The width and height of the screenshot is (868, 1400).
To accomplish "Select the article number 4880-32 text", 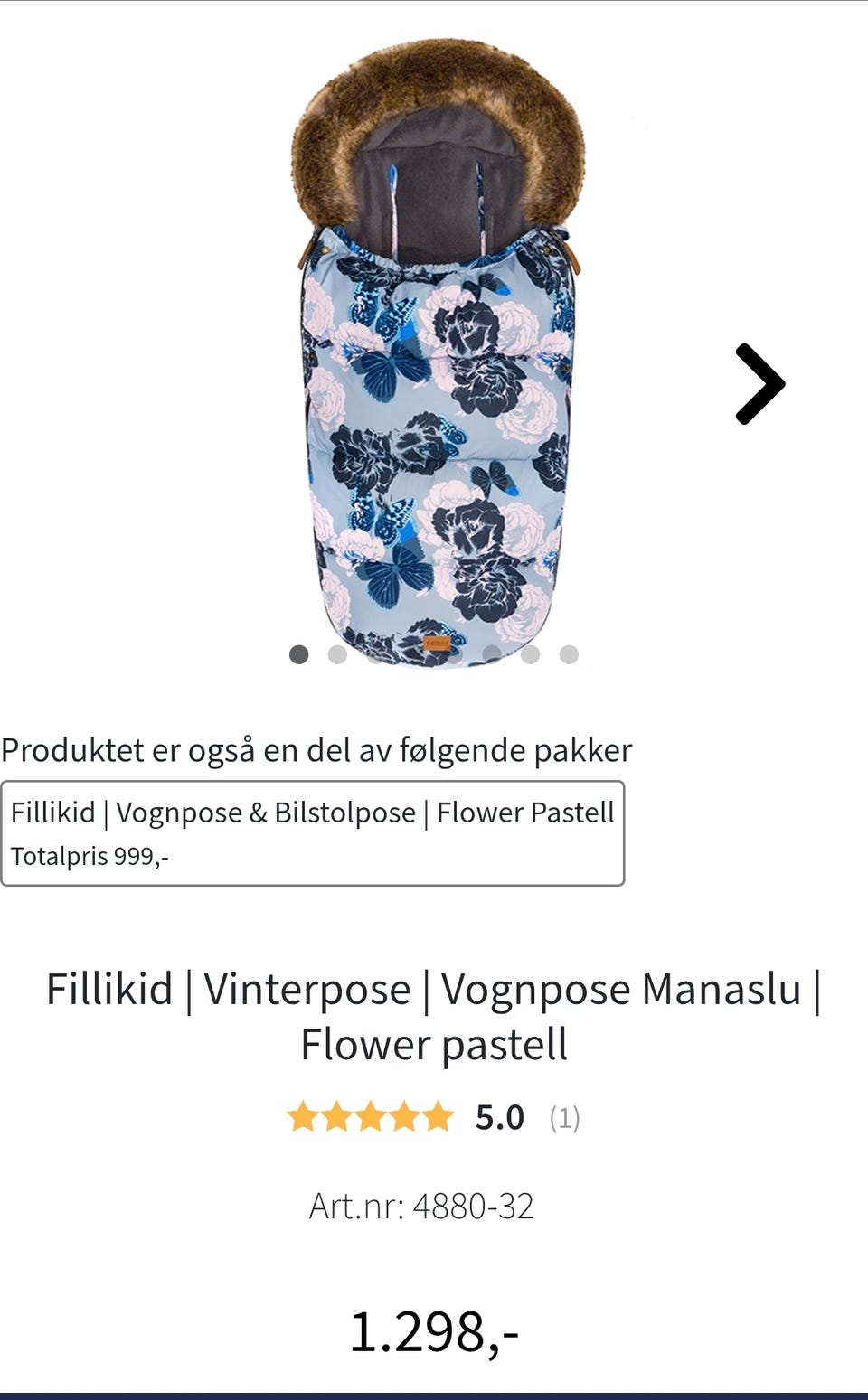I will coord(422,1207).
